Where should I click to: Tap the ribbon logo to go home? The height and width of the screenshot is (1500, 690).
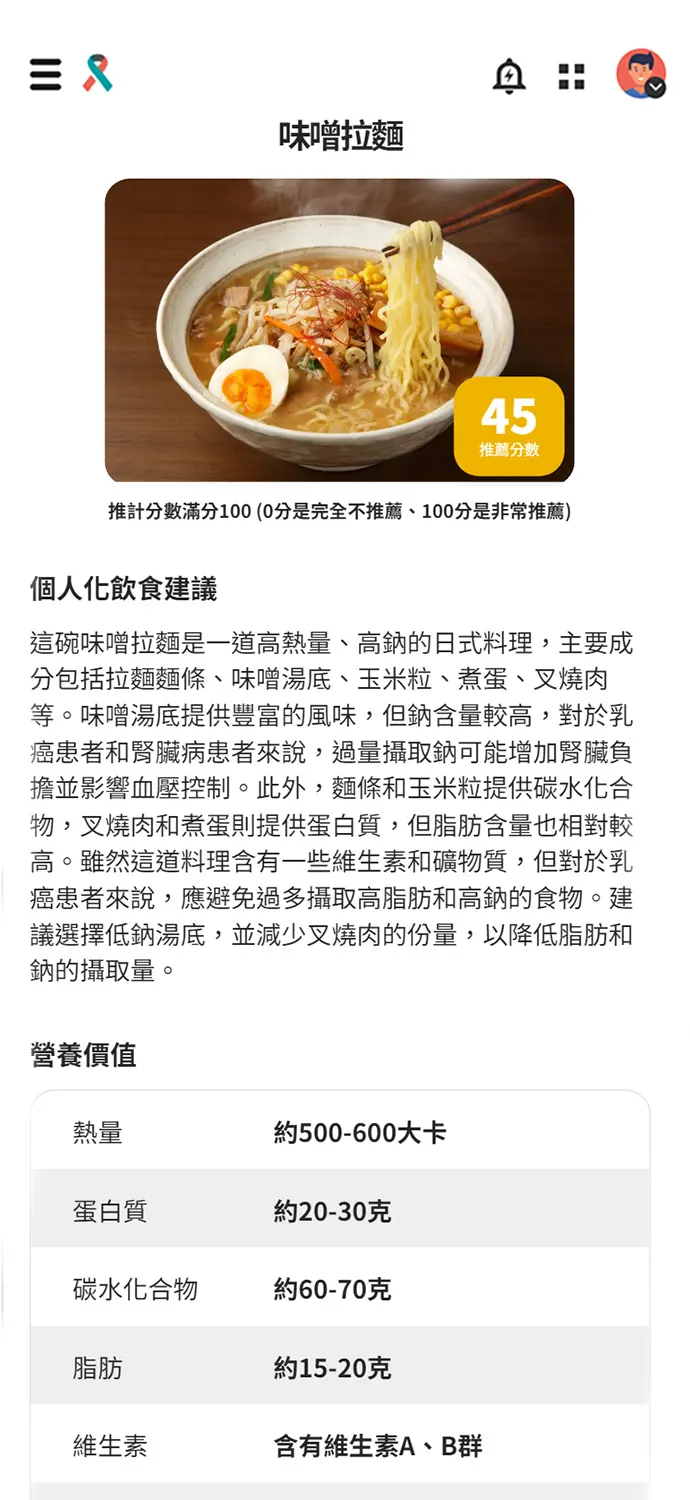tap(98, 75)
